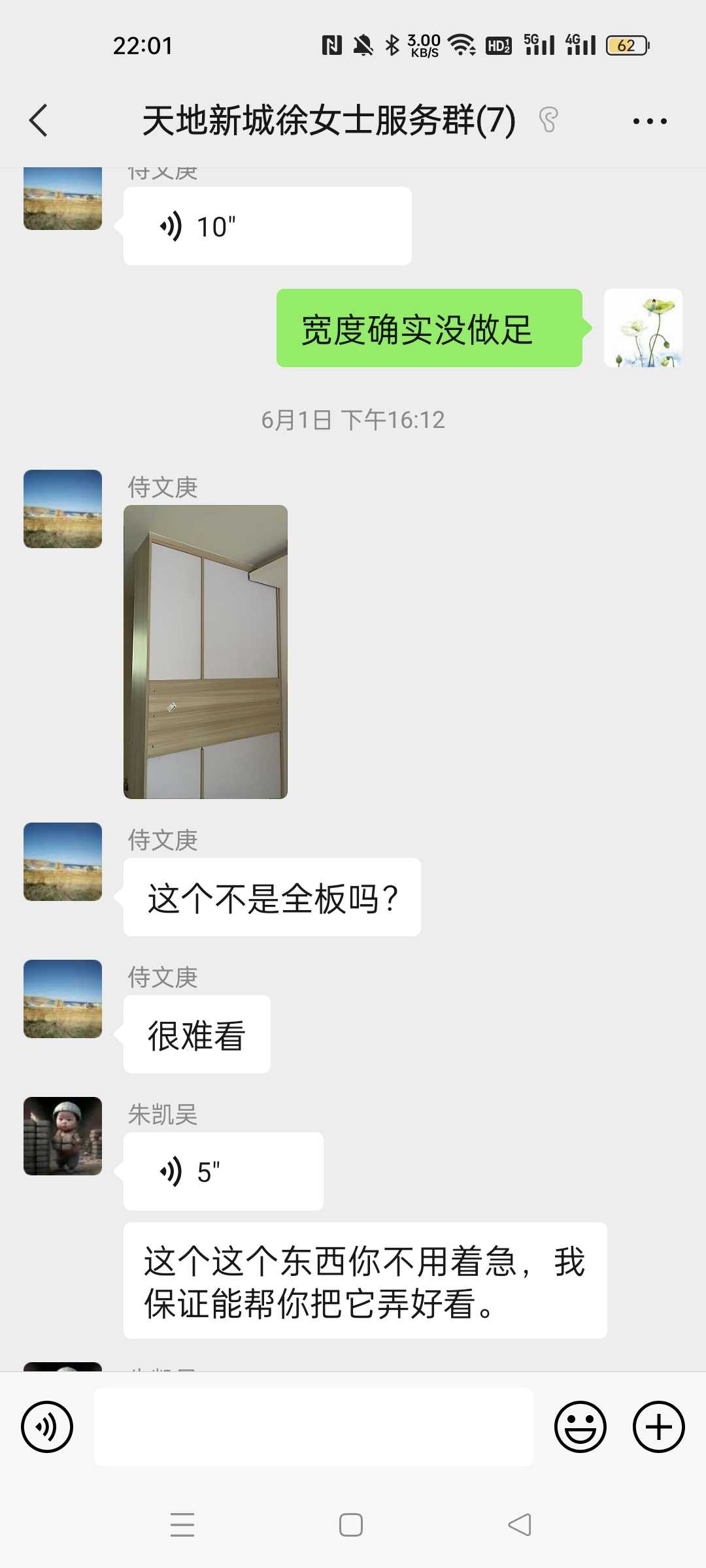Open the group chat overflow menu
Screen dimensions: 706x1568
[x=650, y=121]
